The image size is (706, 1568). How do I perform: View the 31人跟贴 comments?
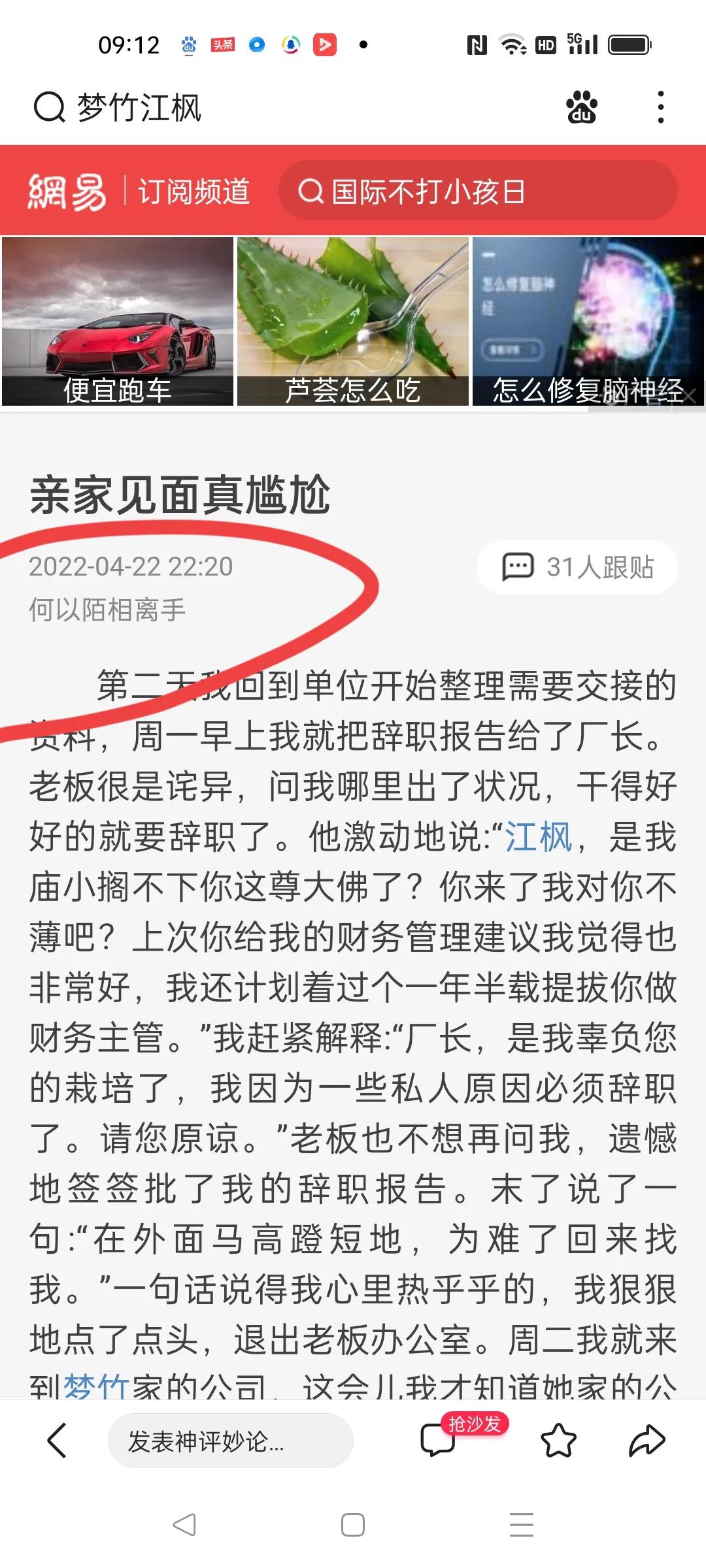coord(577,567)
